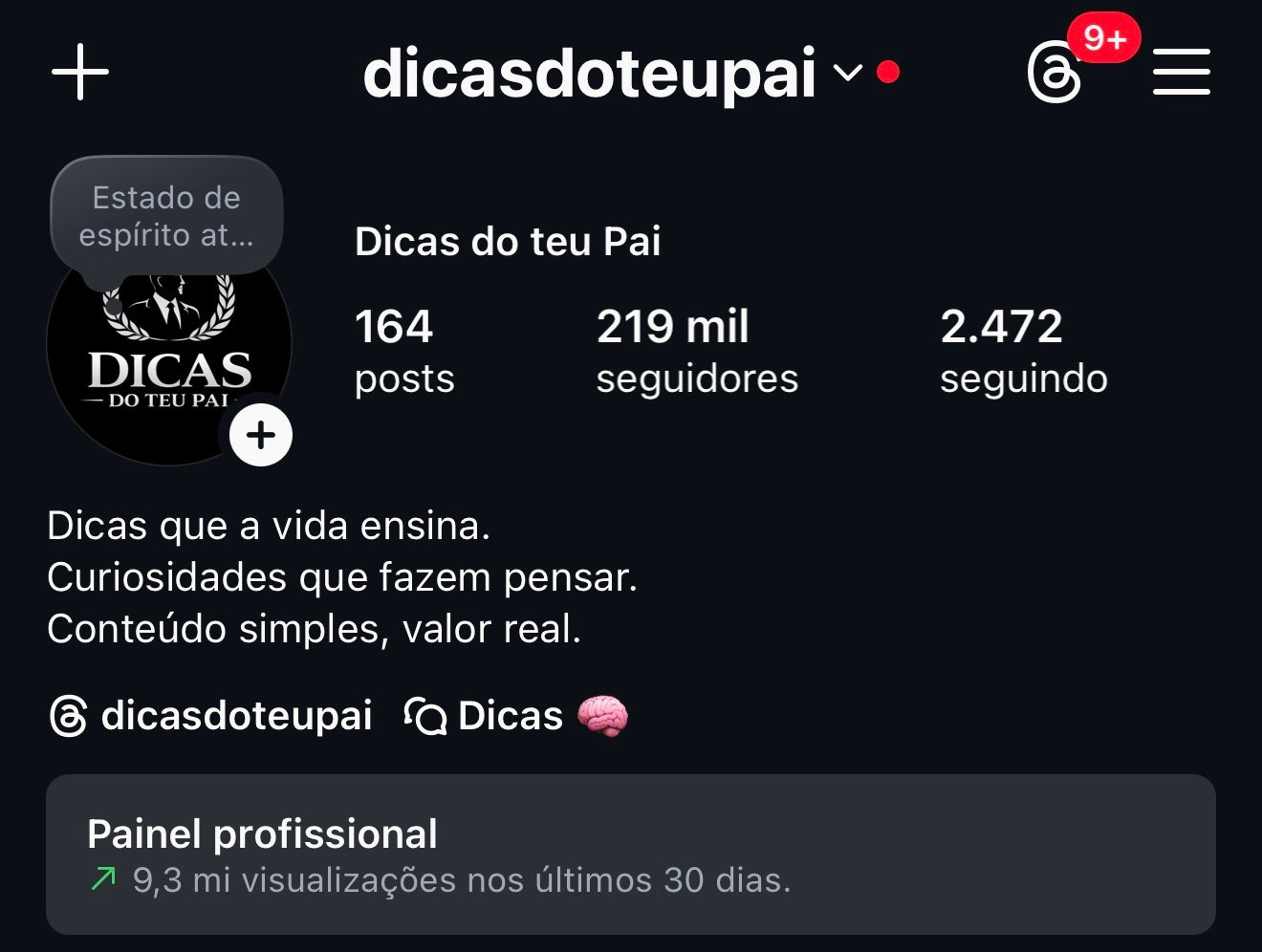Open Threads from the top bar icon
This screenshot has height=952, width=1262.
click(x=1055, y=74)
